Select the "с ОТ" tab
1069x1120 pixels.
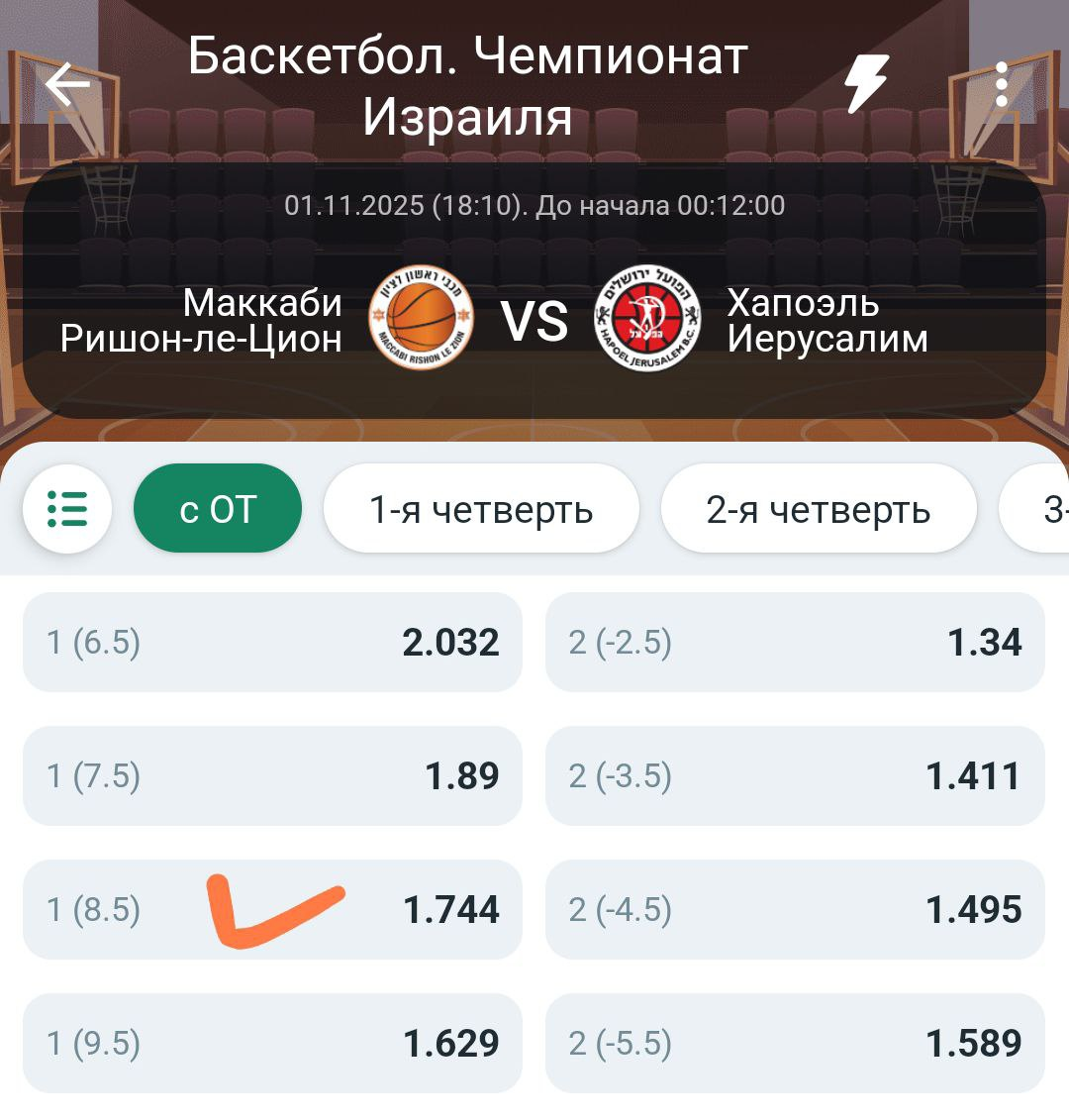coord(218,509)
